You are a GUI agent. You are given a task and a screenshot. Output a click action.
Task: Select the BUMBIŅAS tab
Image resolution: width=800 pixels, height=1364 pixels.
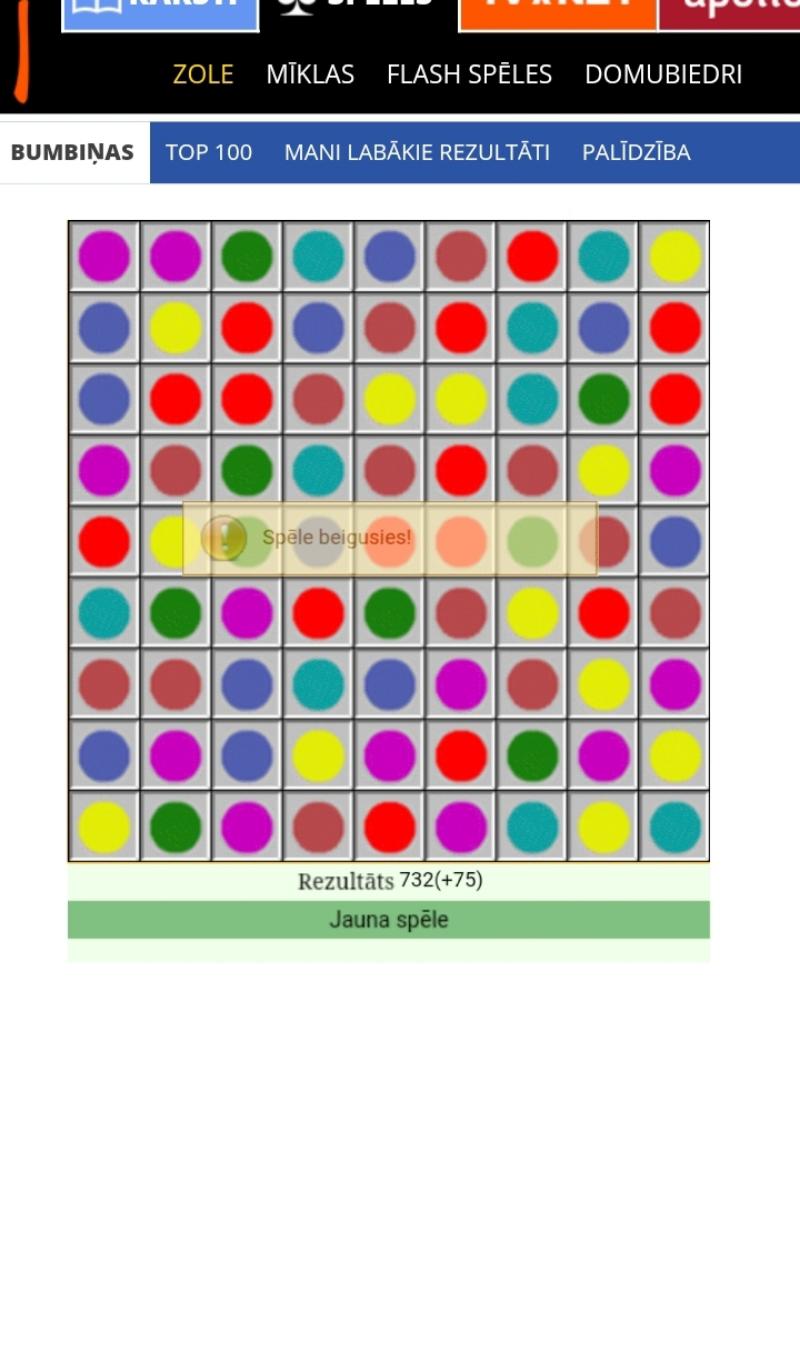tap(72, 153)
